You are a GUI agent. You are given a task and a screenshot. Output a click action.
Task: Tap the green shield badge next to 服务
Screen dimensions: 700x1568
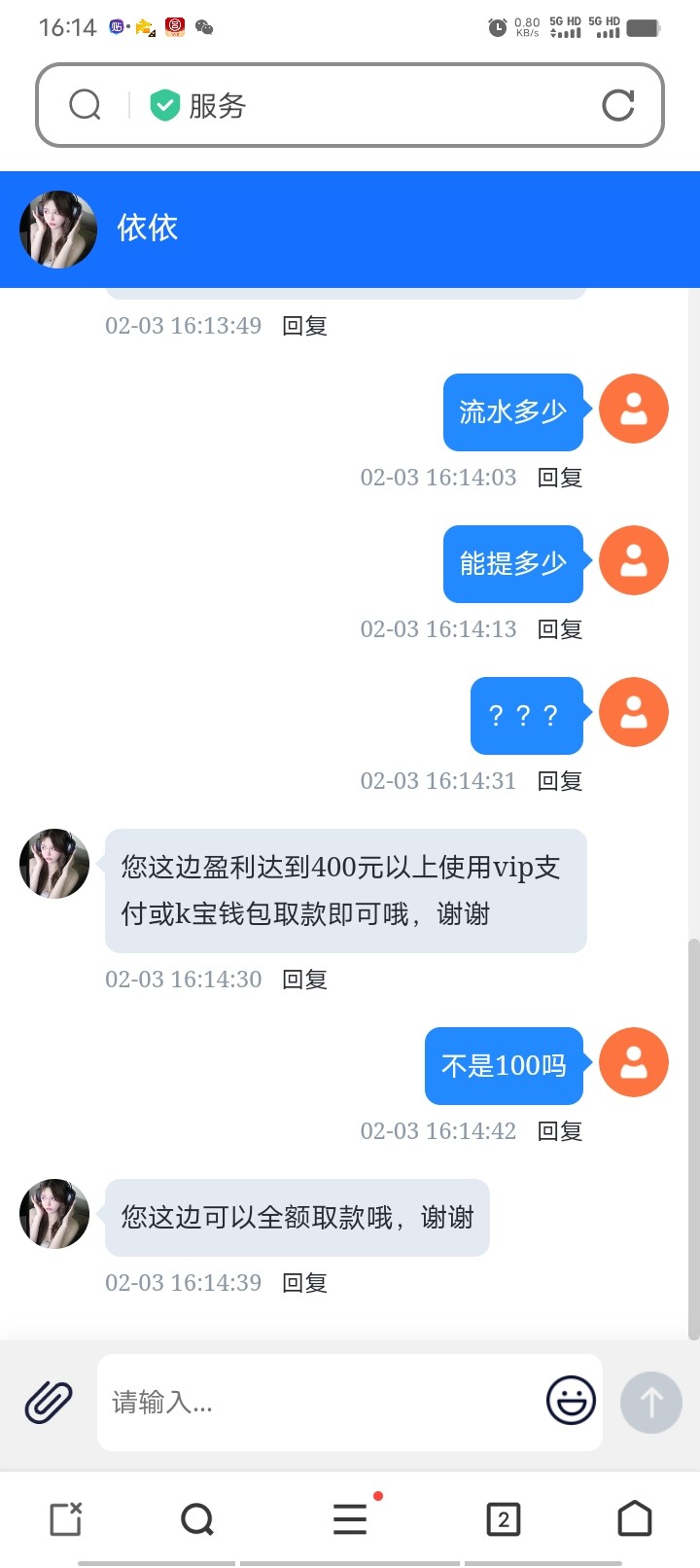[x=164, y=103]
